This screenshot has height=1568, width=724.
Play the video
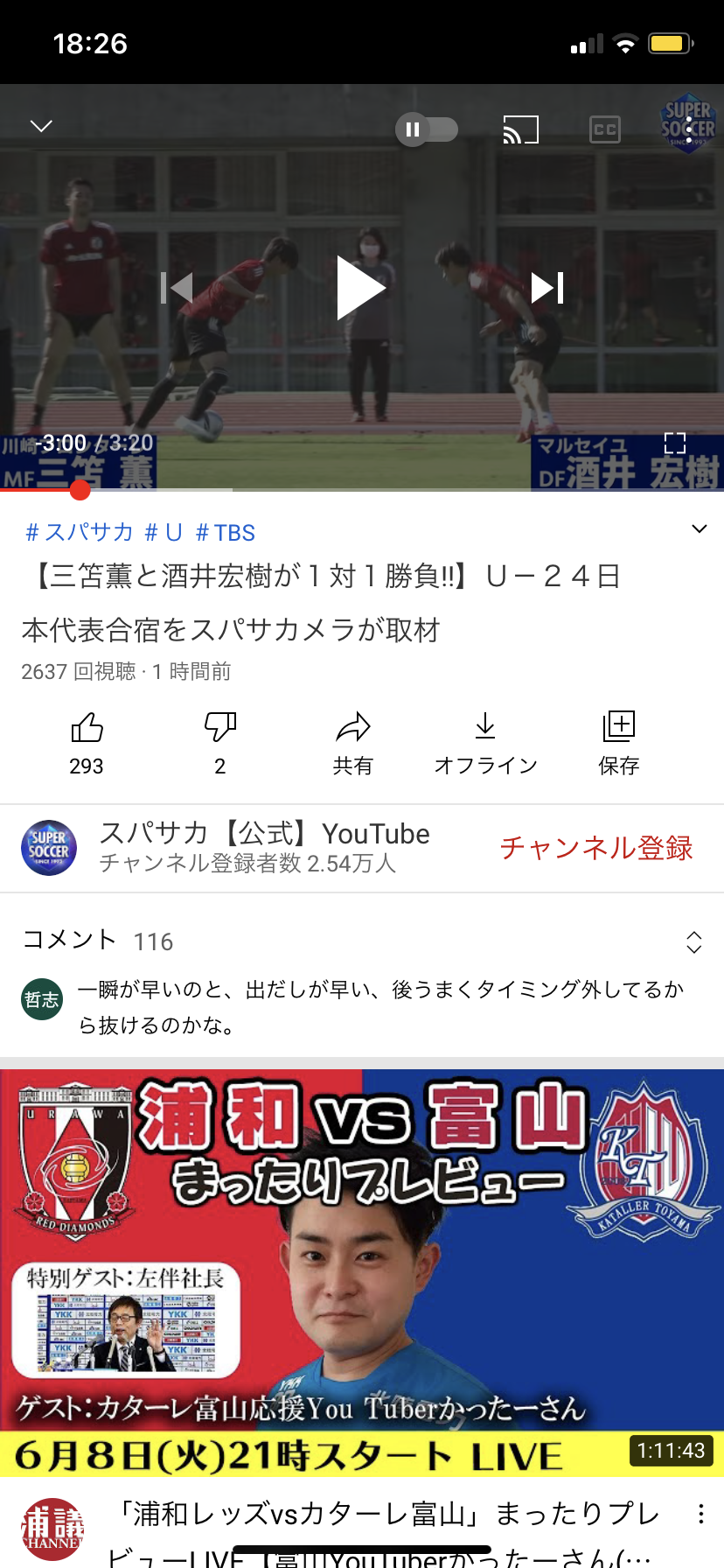[x=361, y=288]
